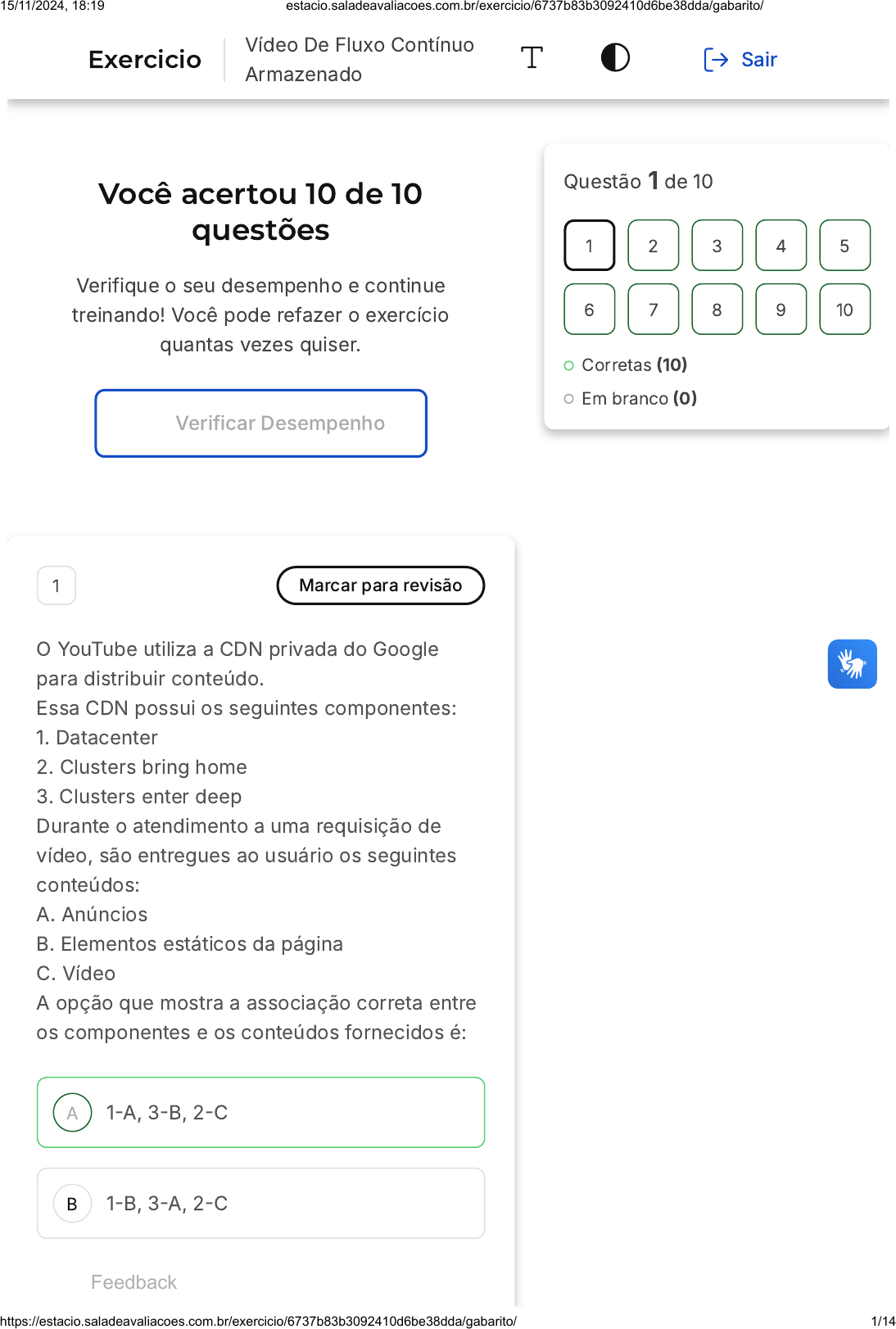Open the text size option
The width and height of the screenshot is (896, 1329).
(532, 58)
